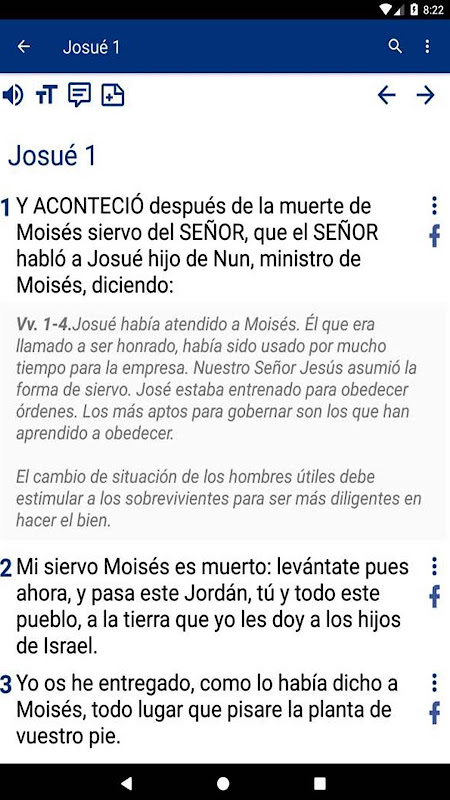Play audio with the speaker icon

tap(13, 95)
